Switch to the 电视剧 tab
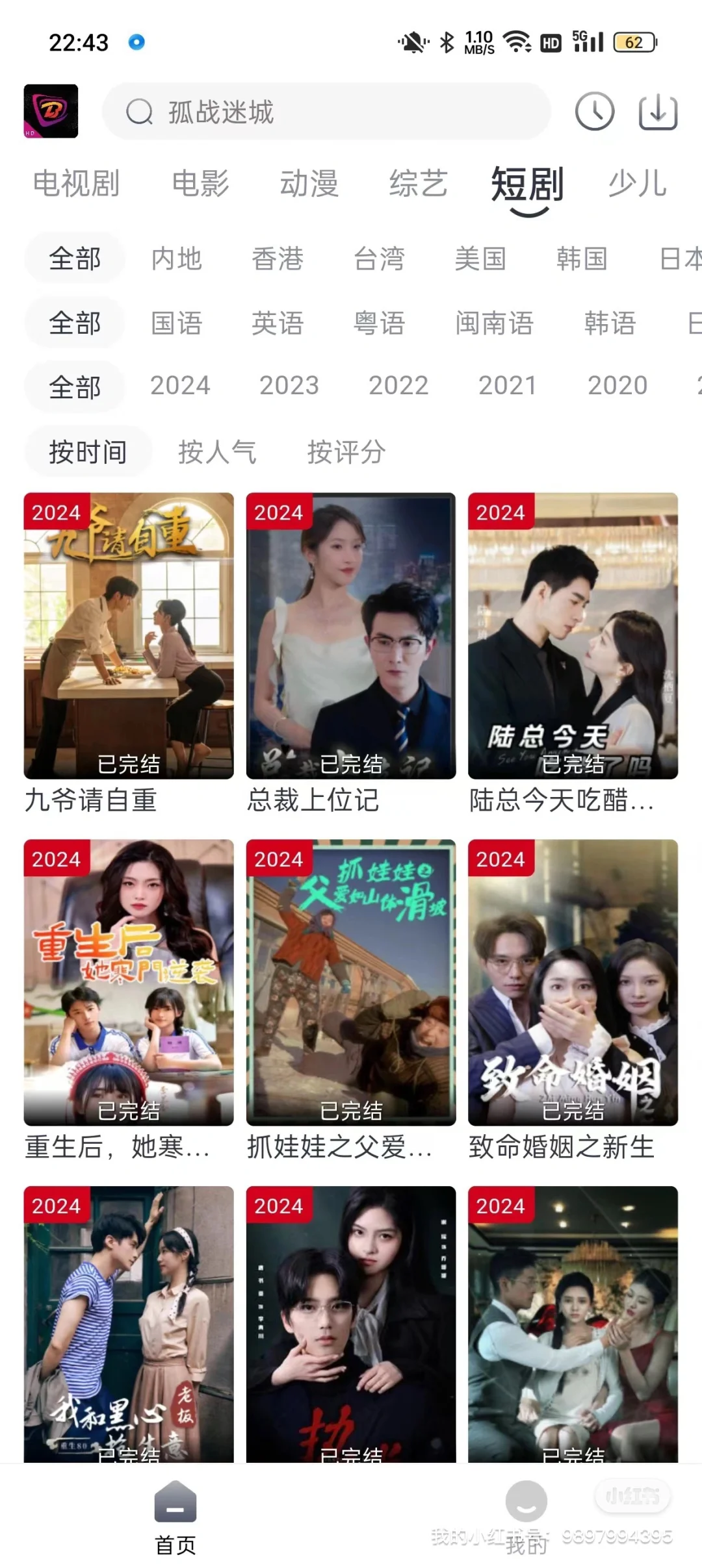The height and width of the screenshot is (1568, 702). [x=76, y=184]
